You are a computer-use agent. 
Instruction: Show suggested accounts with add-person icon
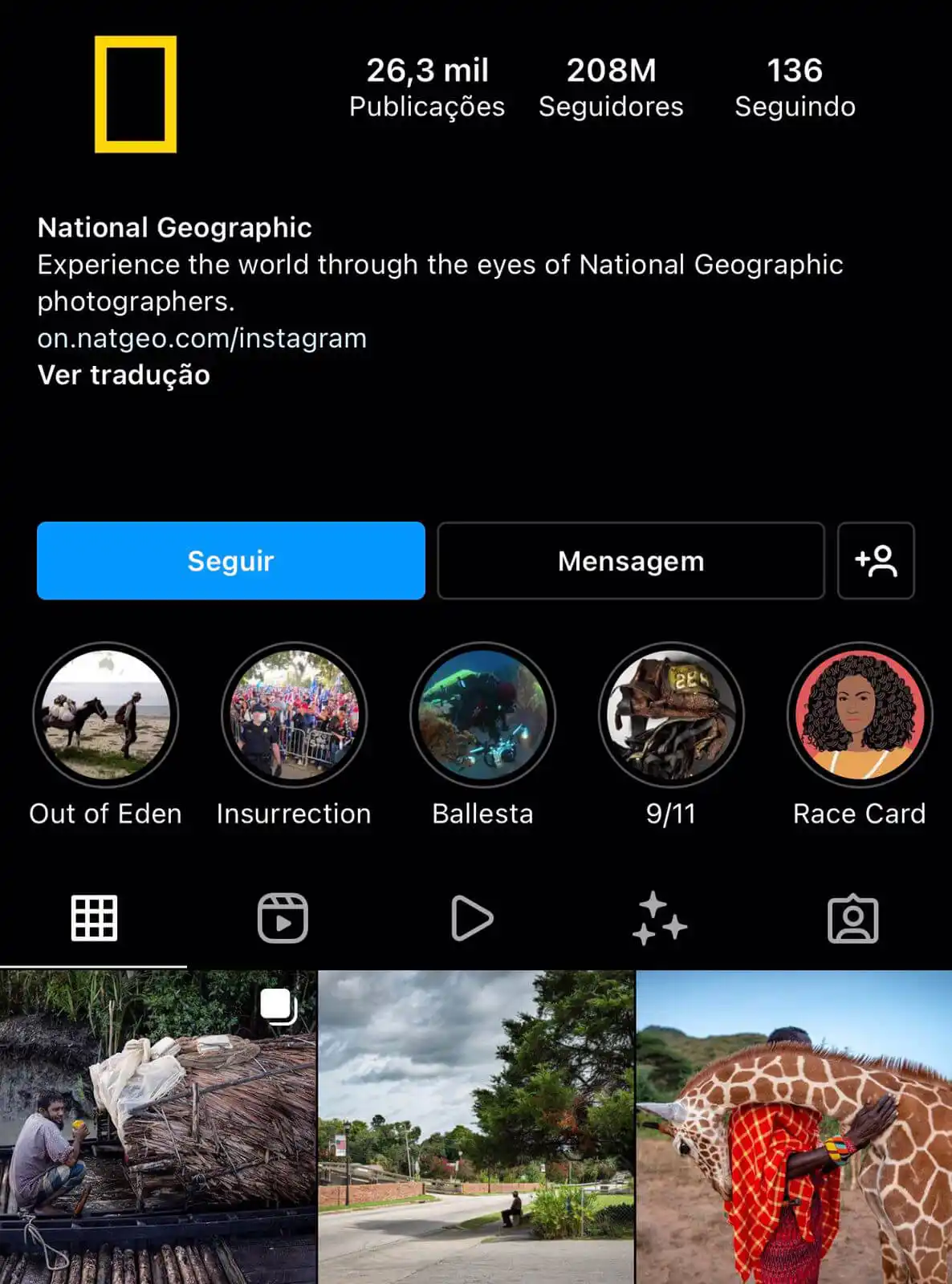(x=875, y=560)
